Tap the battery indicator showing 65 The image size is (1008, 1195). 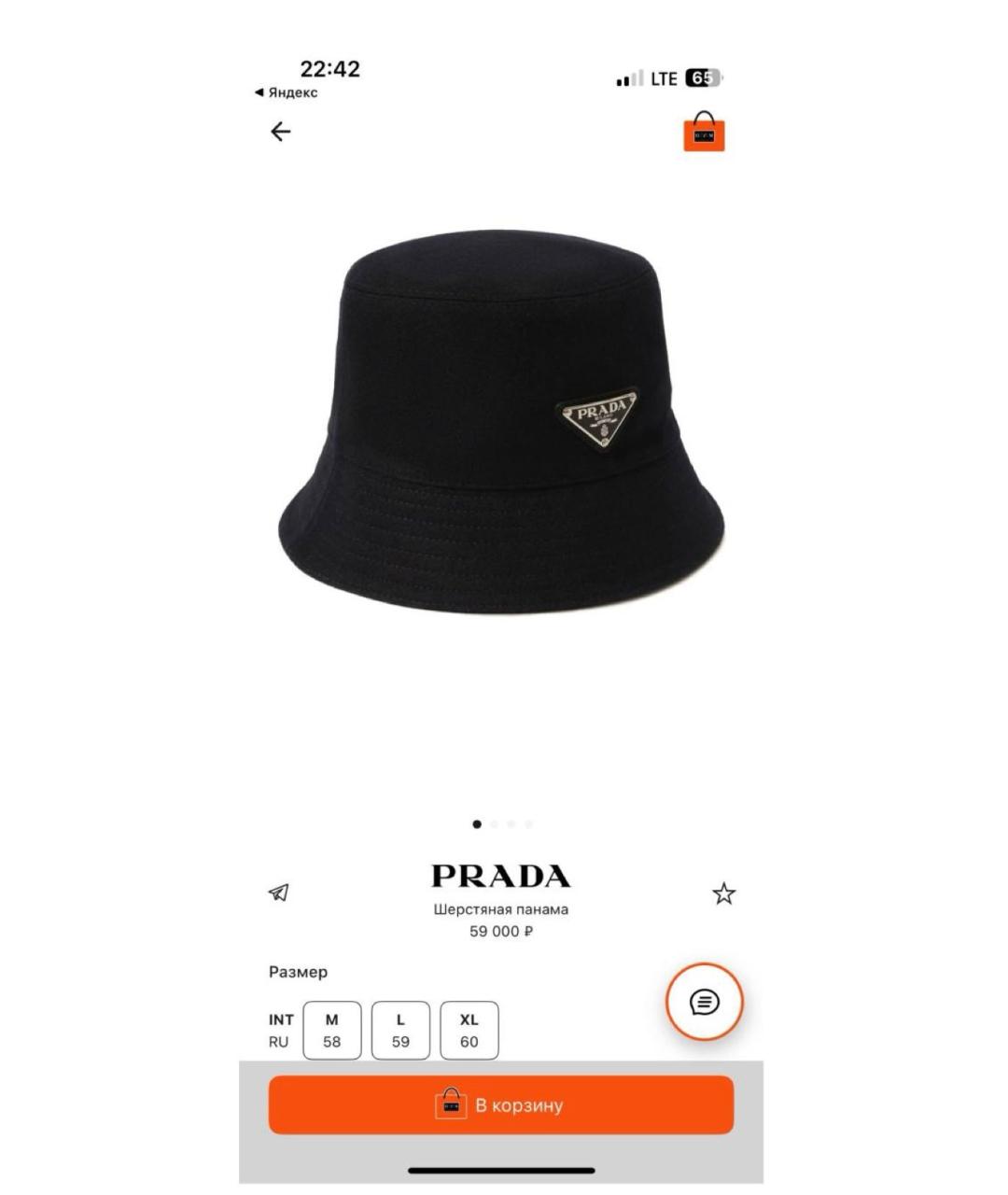(705, 78)
